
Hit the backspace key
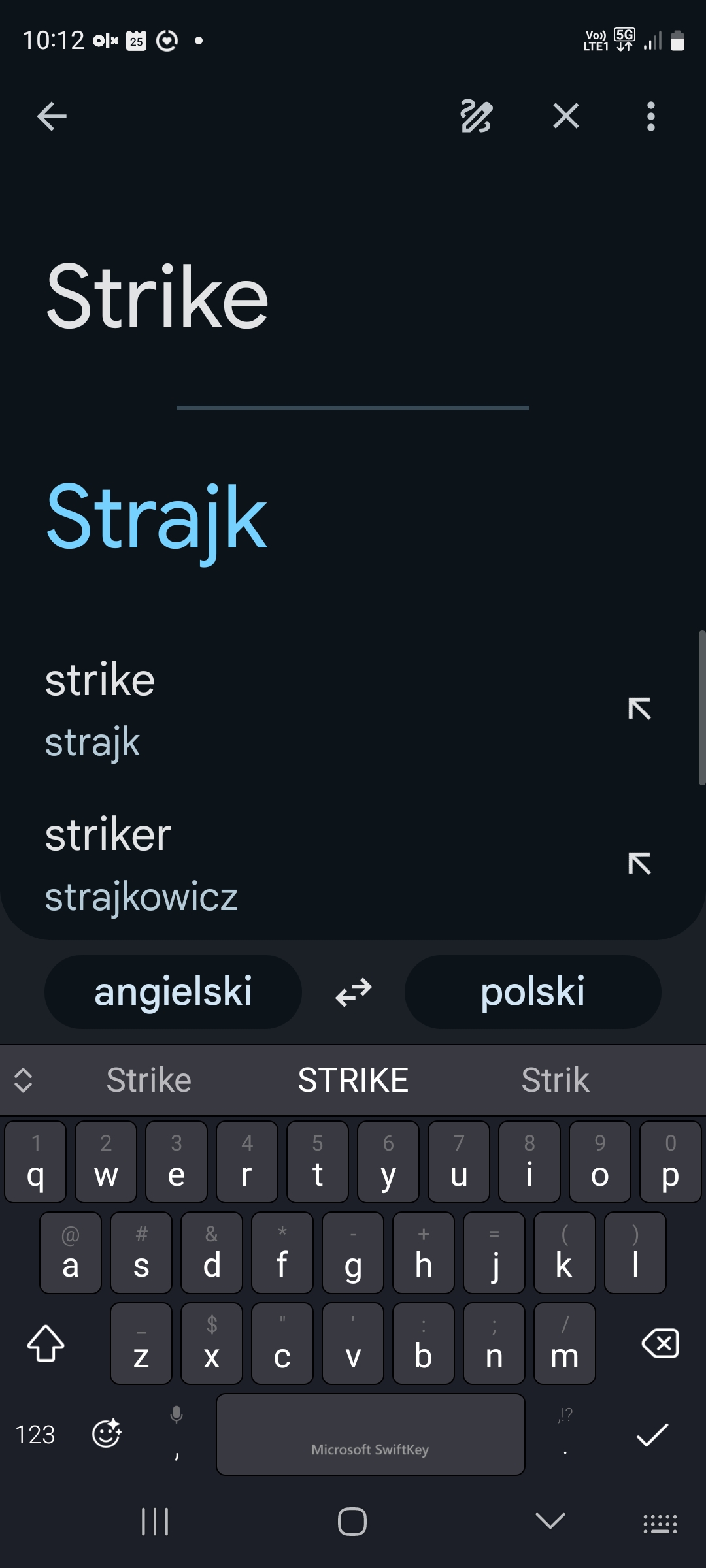[660, 1343]
